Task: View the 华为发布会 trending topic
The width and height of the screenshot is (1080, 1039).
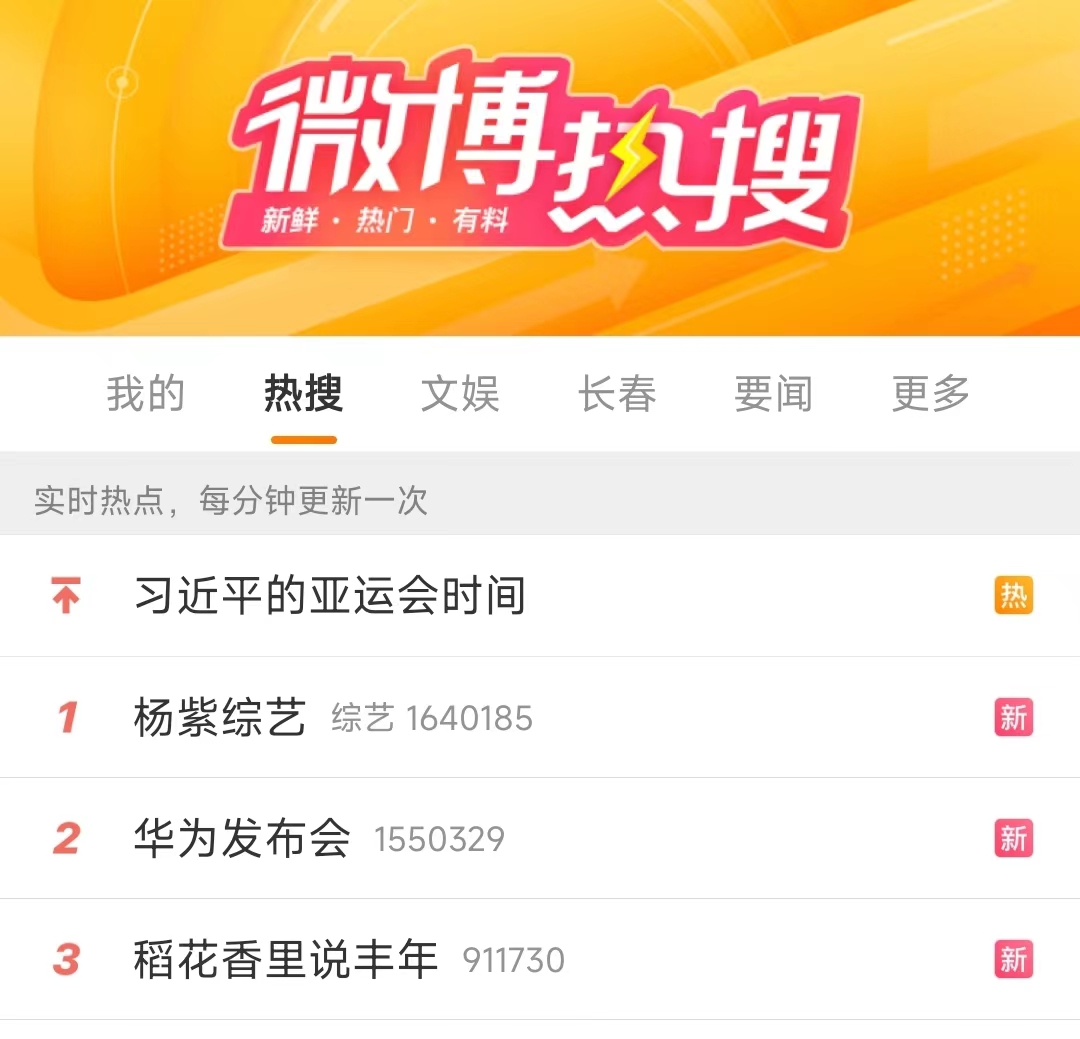Action: point(242,838)
